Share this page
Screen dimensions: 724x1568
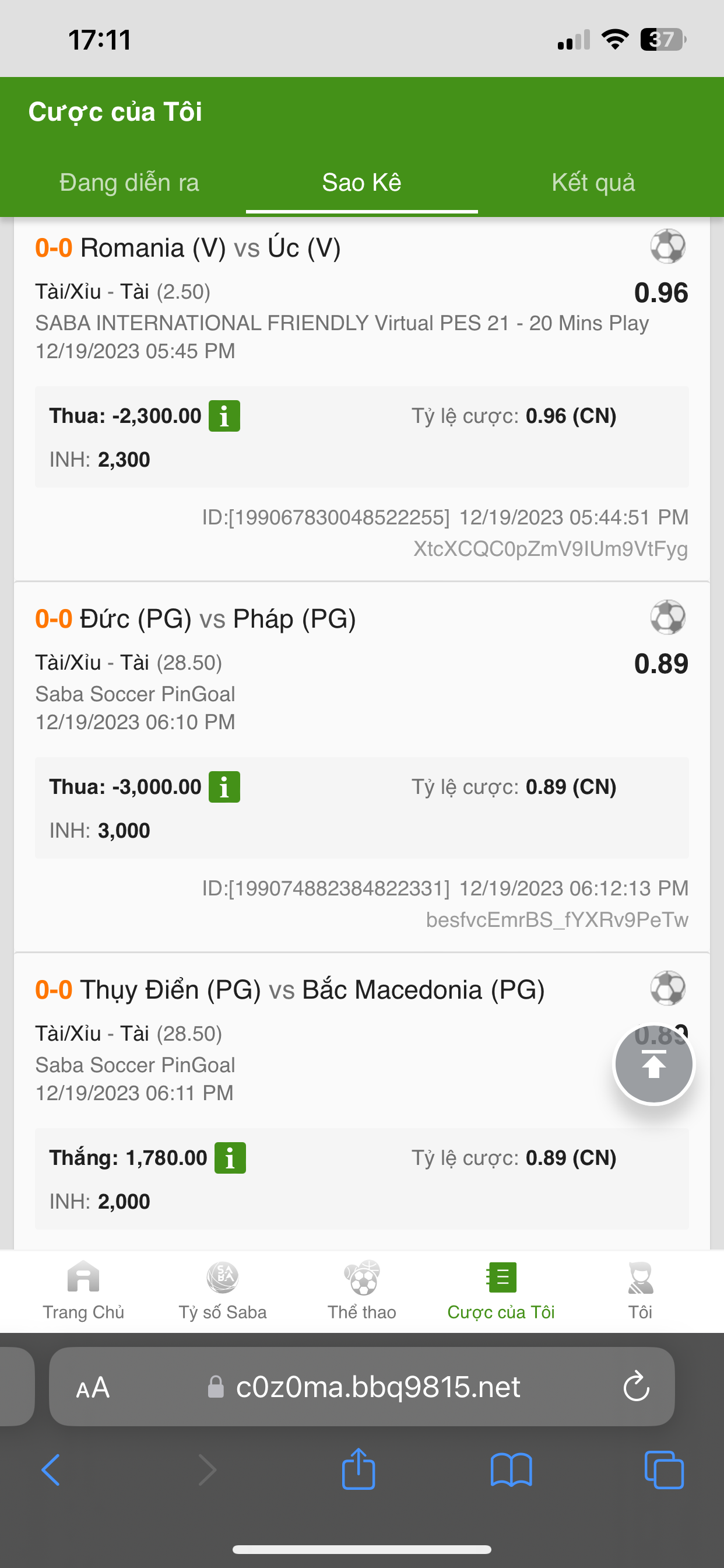(359, 1470)
